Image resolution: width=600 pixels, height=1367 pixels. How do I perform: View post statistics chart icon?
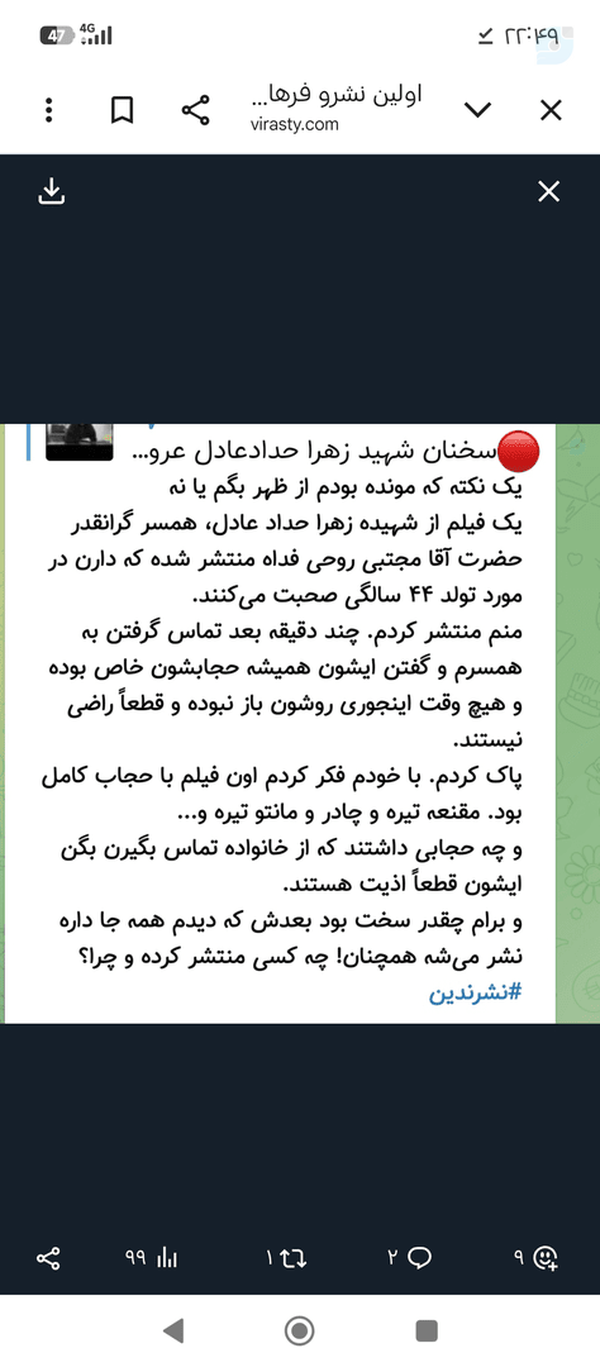pyautogui.click(x=167, y=1258)
